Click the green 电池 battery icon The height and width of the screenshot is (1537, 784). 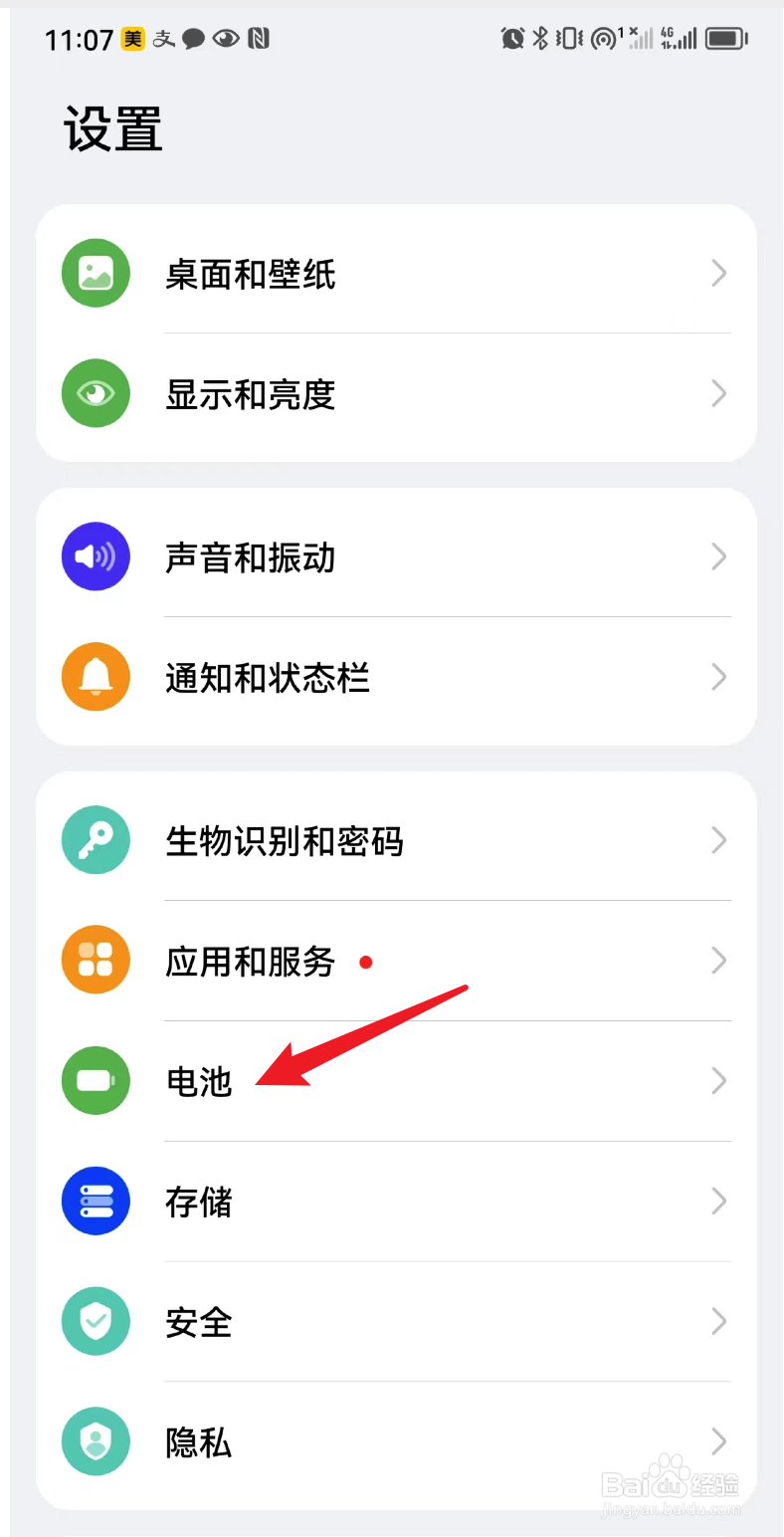click(x=96, y=1080)
